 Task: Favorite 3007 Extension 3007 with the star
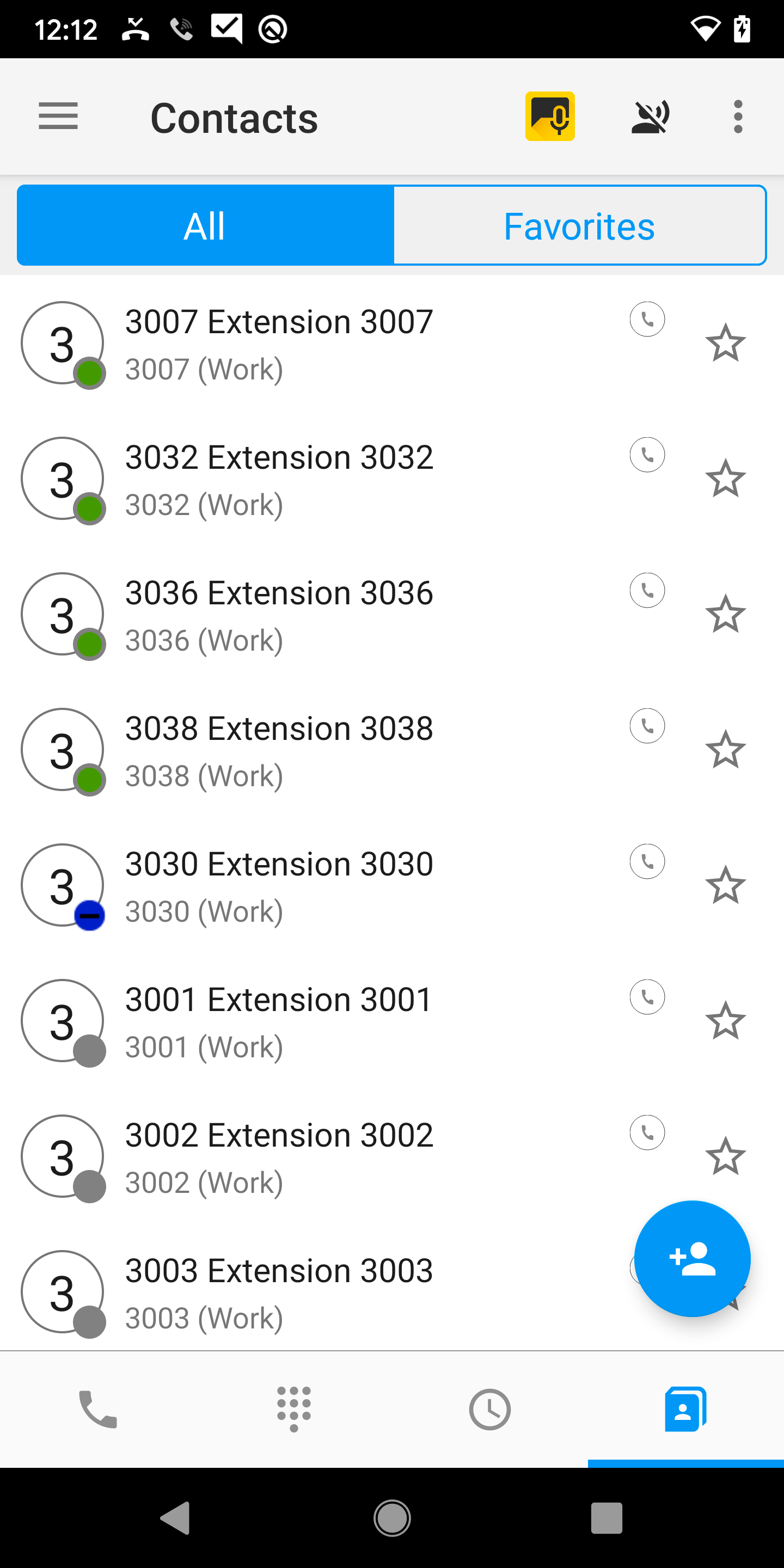tap(725, 342)
